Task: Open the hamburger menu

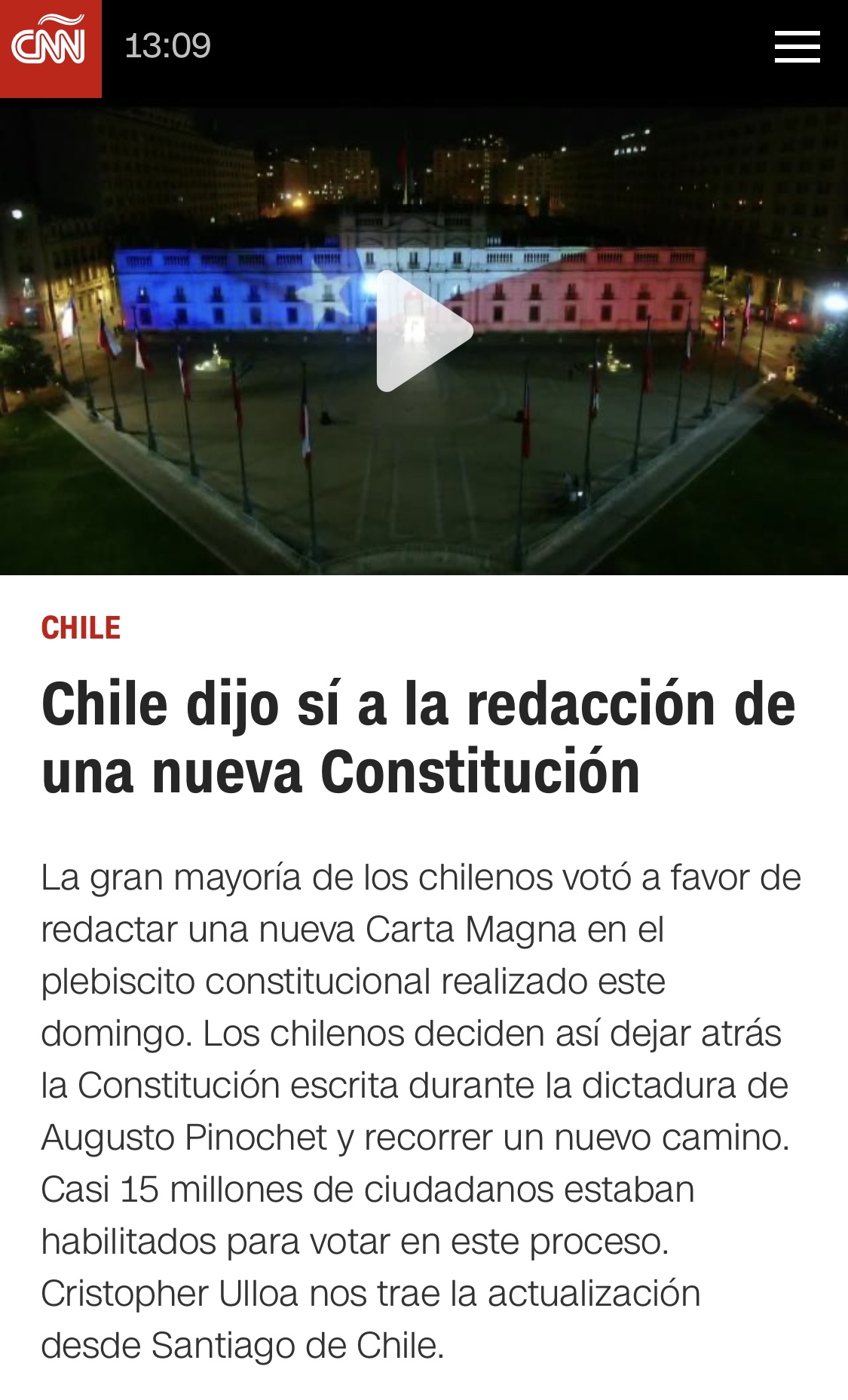Action: click(797, 47)
